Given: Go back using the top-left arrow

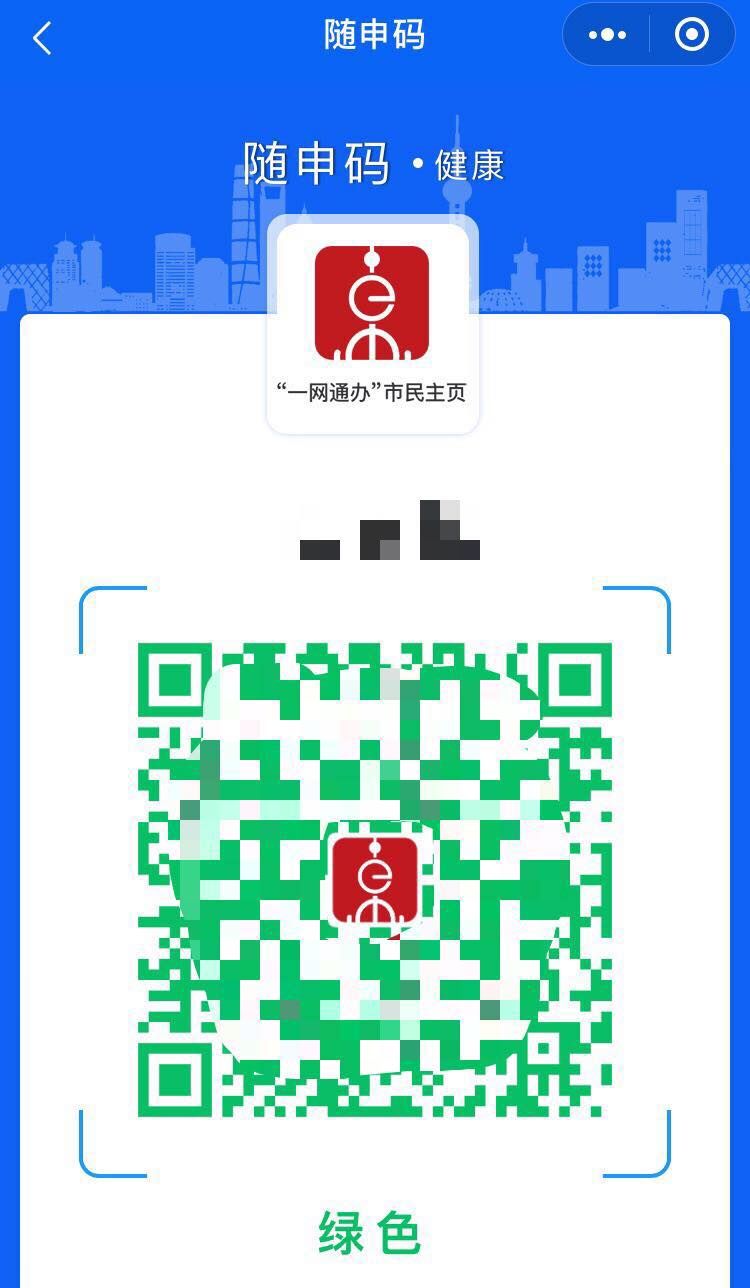Looking at the screenshot, I should pos(41,38).
